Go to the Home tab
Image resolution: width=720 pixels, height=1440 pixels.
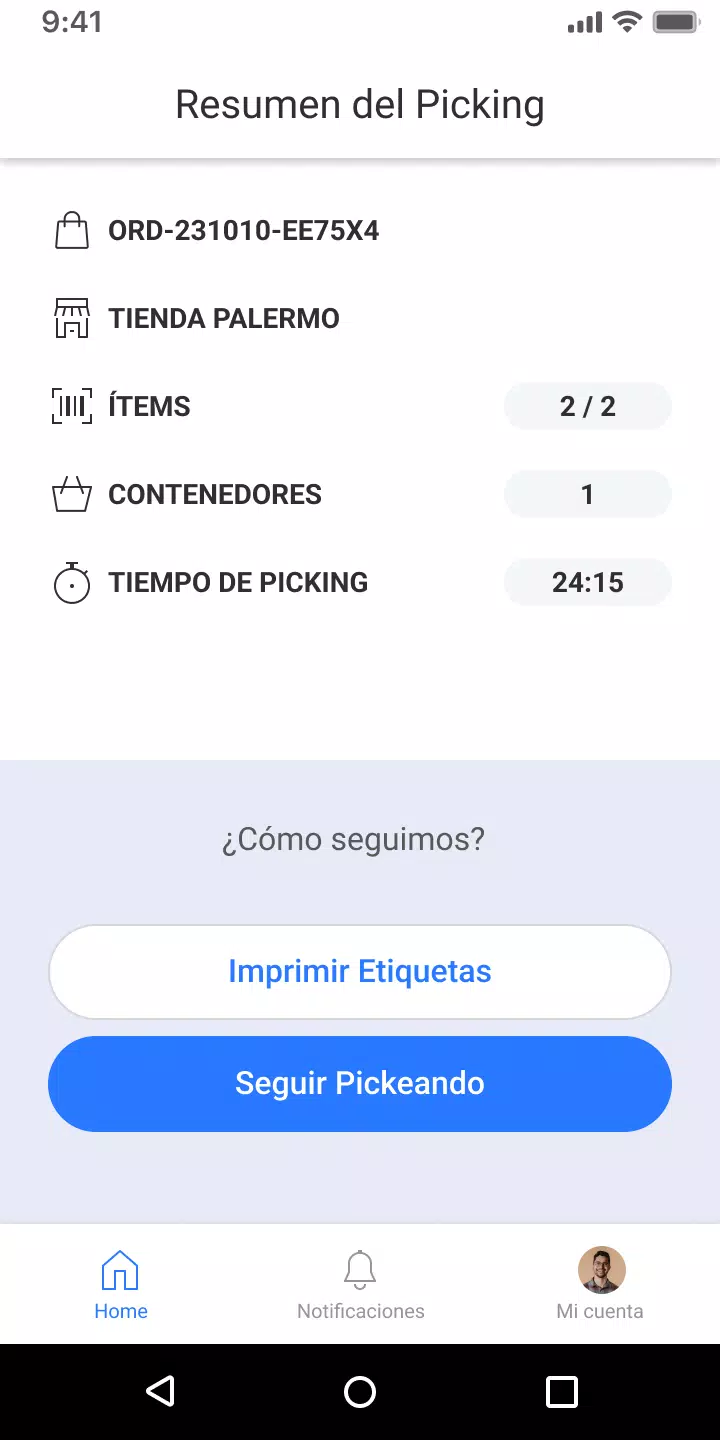tap(120, 1285)
